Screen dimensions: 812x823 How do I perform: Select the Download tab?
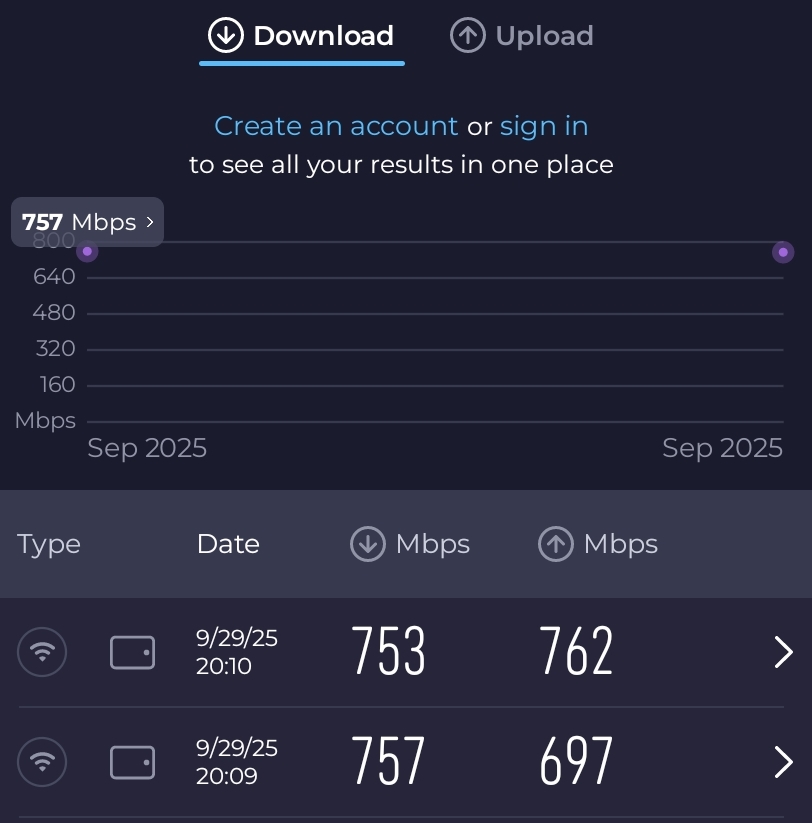(301, 36)
